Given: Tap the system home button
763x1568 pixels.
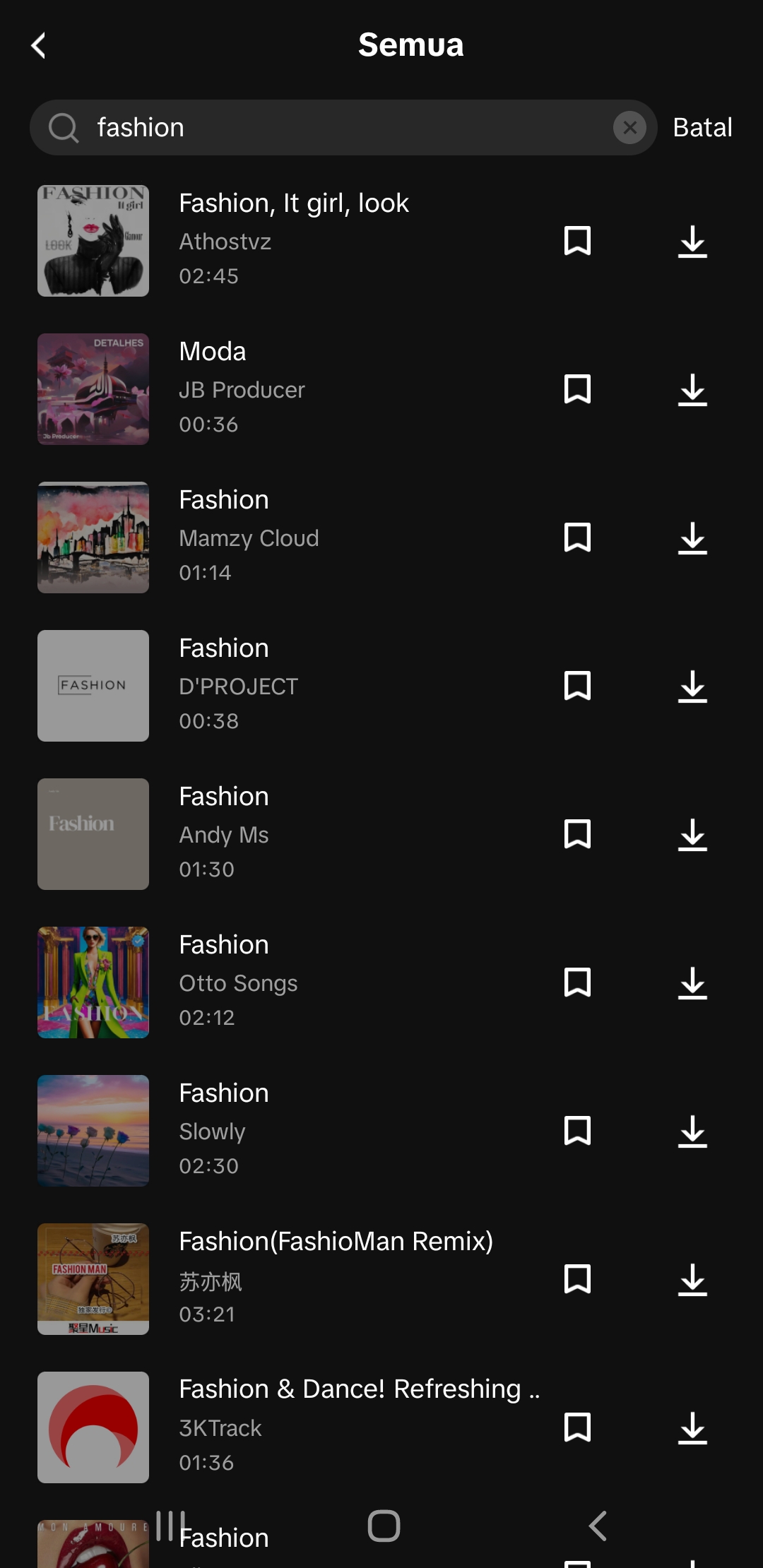Looking at the screenshot, I should click(x=384, y=1526).
